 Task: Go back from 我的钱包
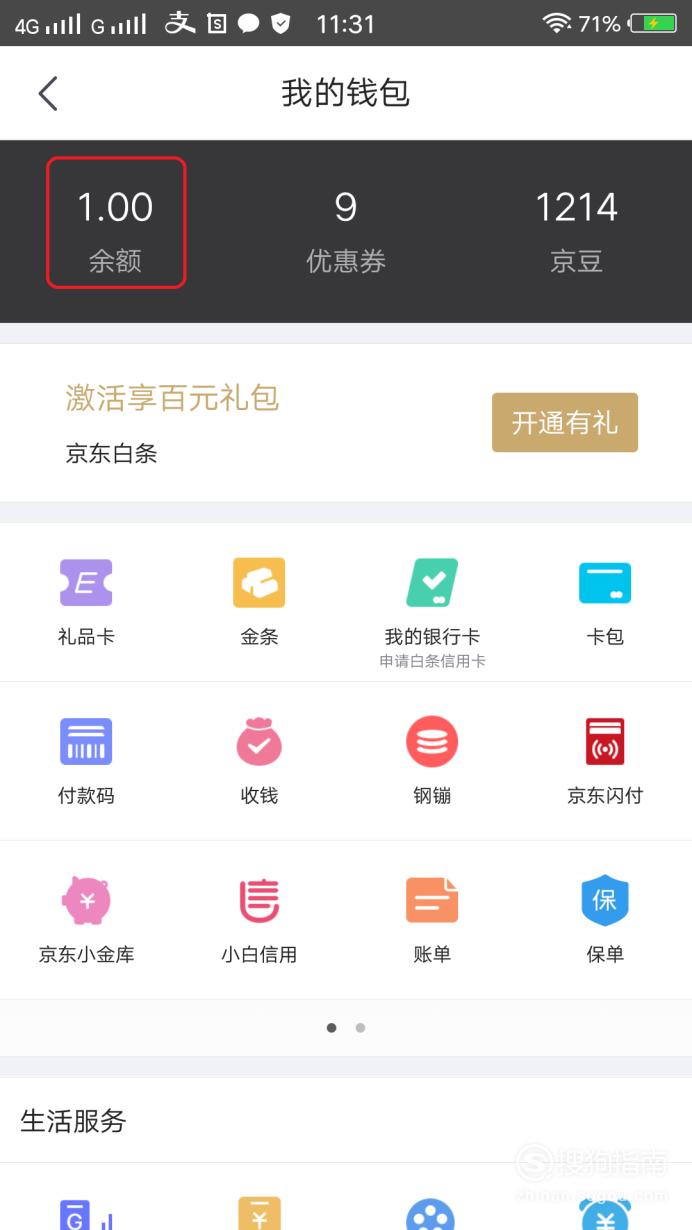[x=48, y=93]
